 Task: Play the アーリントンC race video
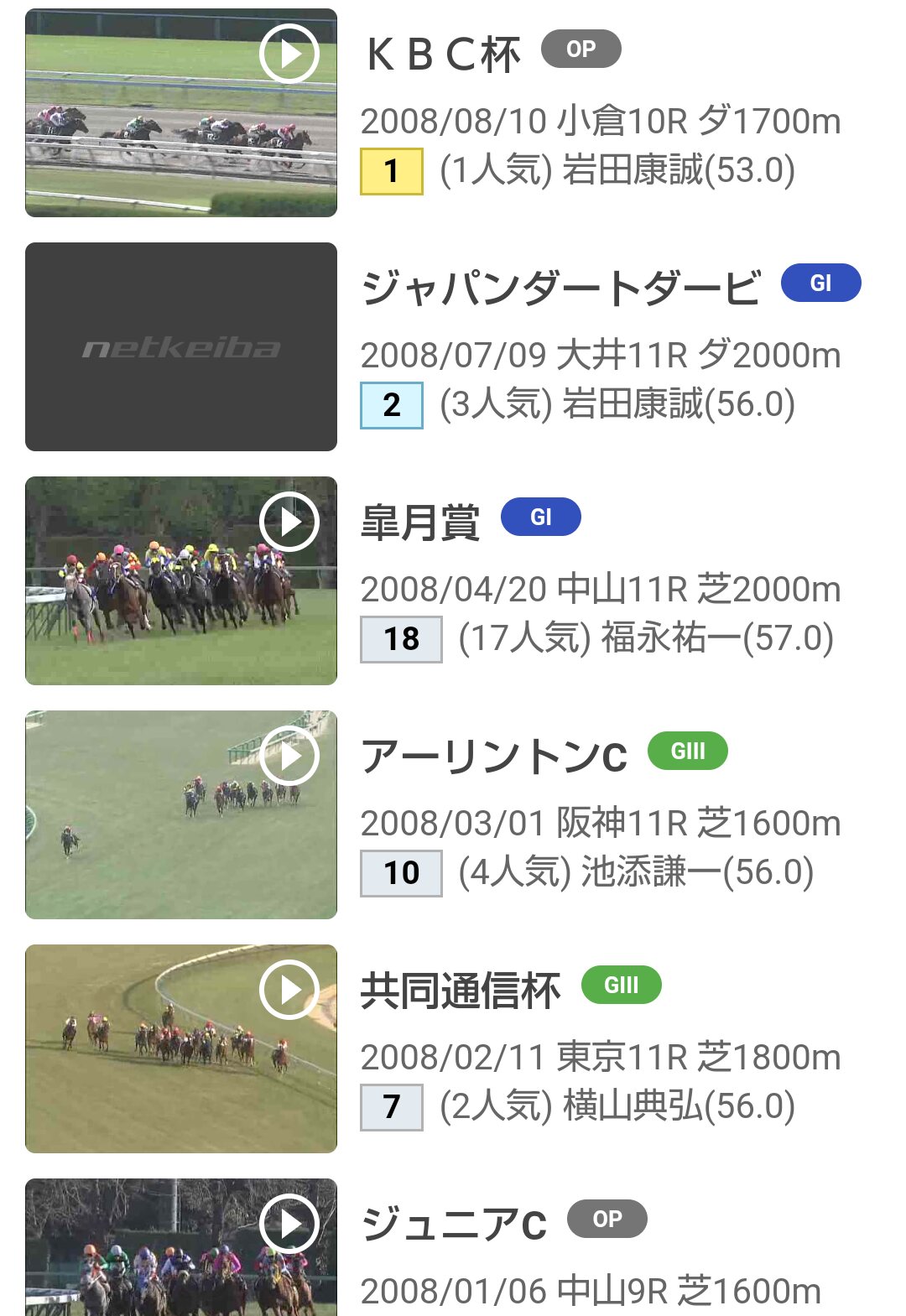pyautogui.click(x=289, y=756)
